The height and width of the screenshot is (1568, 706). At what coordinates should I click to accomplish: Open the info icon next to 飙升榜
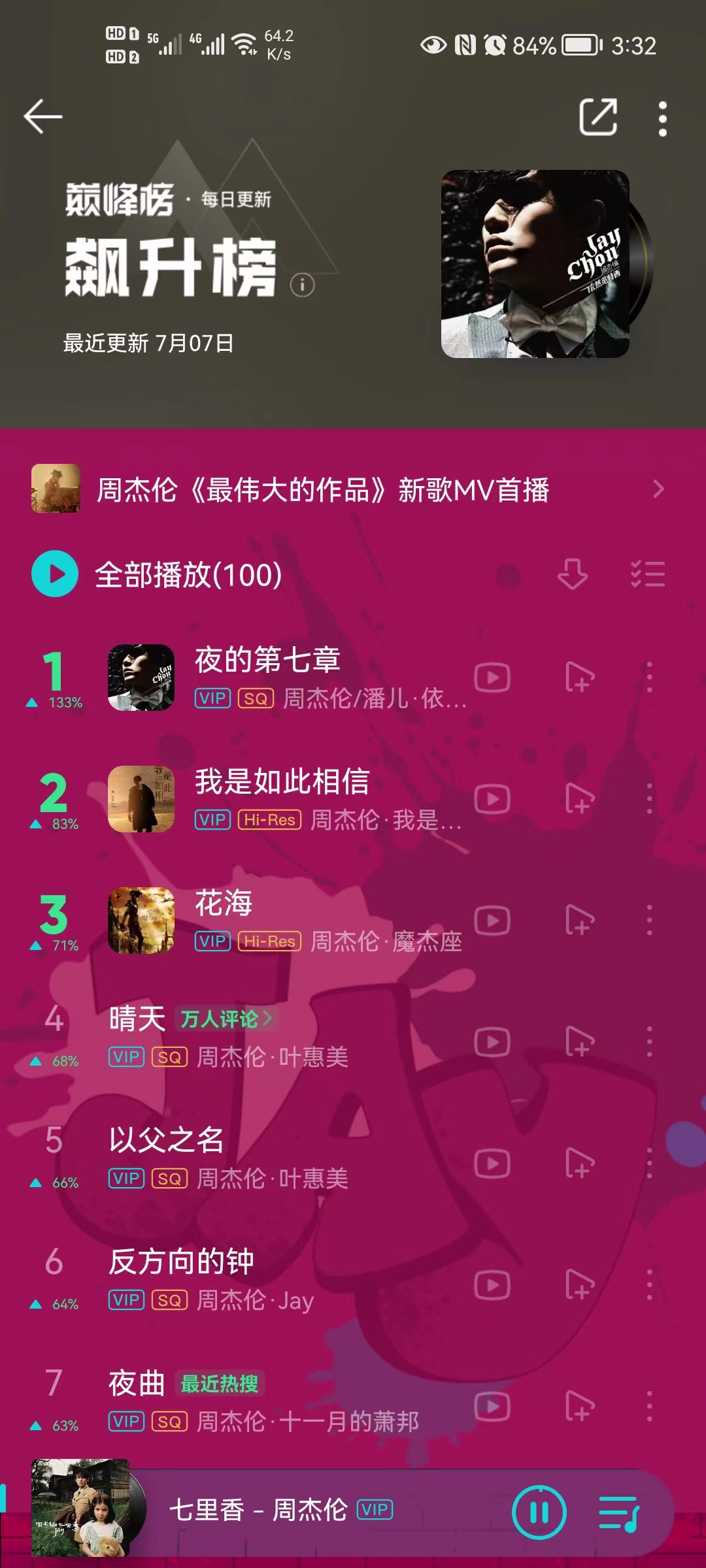[x=302, y=285]
